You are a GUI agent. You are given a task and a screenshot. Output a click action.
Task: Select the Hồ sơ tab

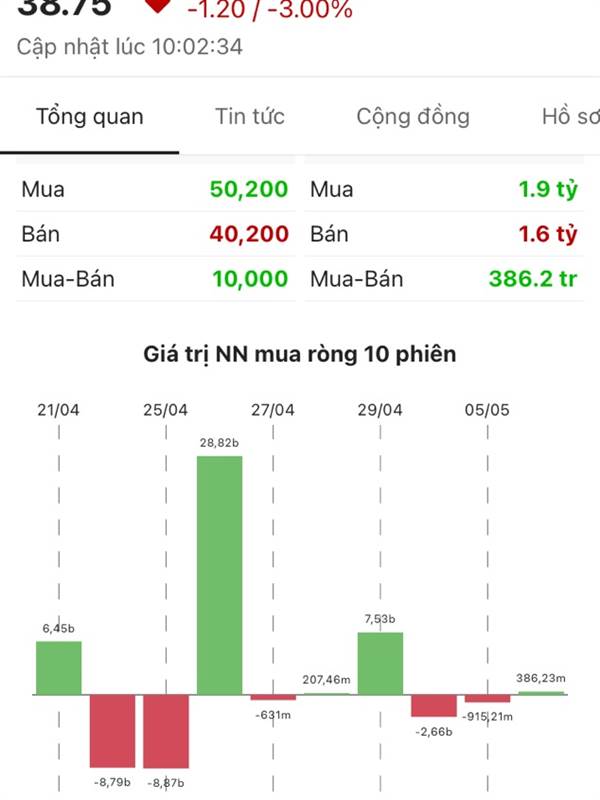pyautogui.click(x=568, y=117)
